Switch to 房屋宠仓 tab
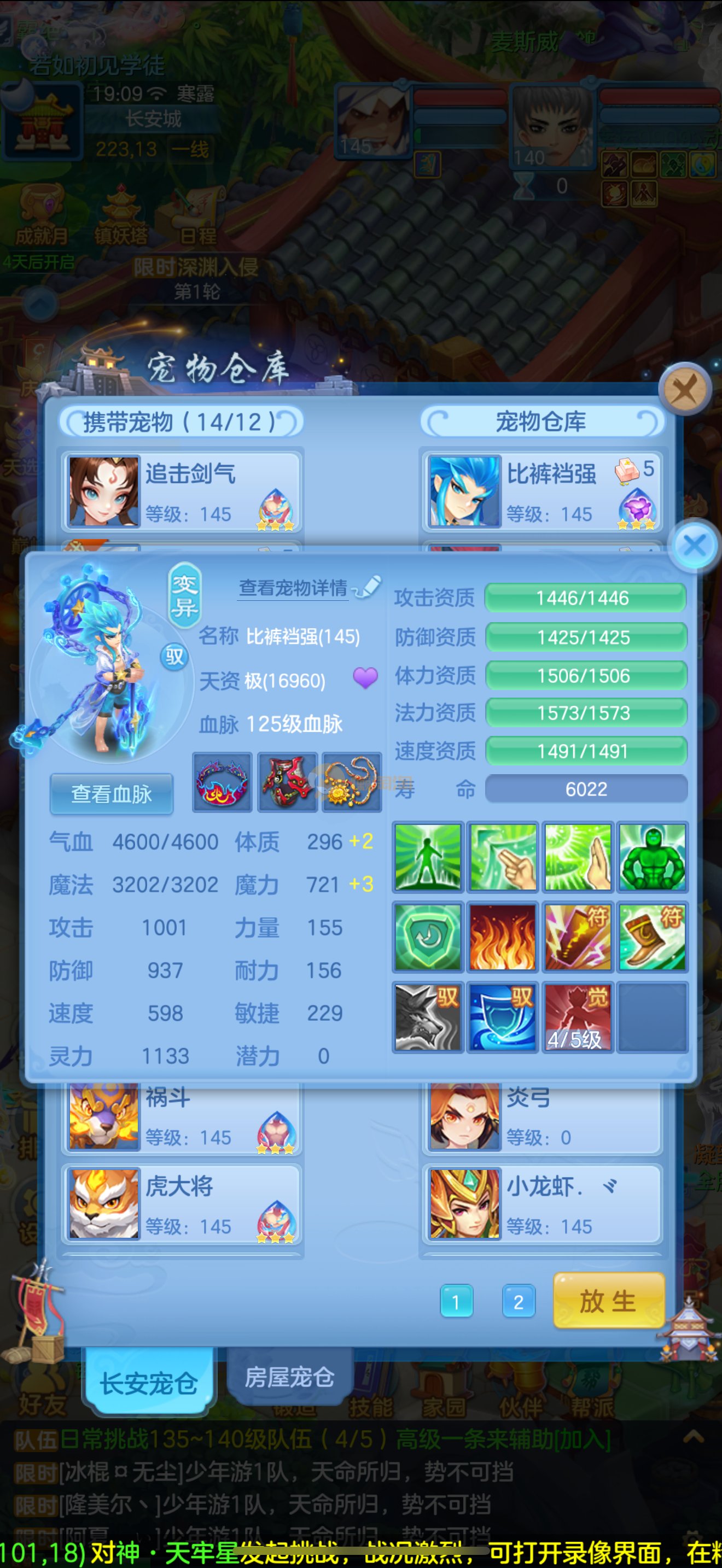Screen dimensions: 722x1568 [x=290, y=1377]
